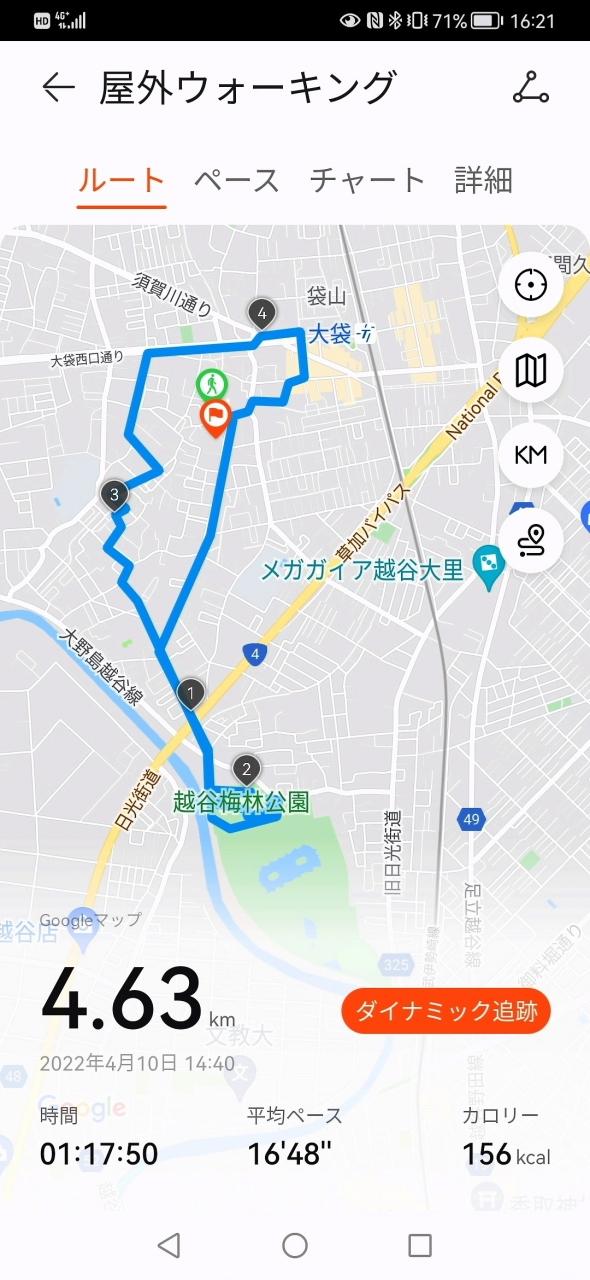Select the ルート tab
590x1280 pixels.
121,180
